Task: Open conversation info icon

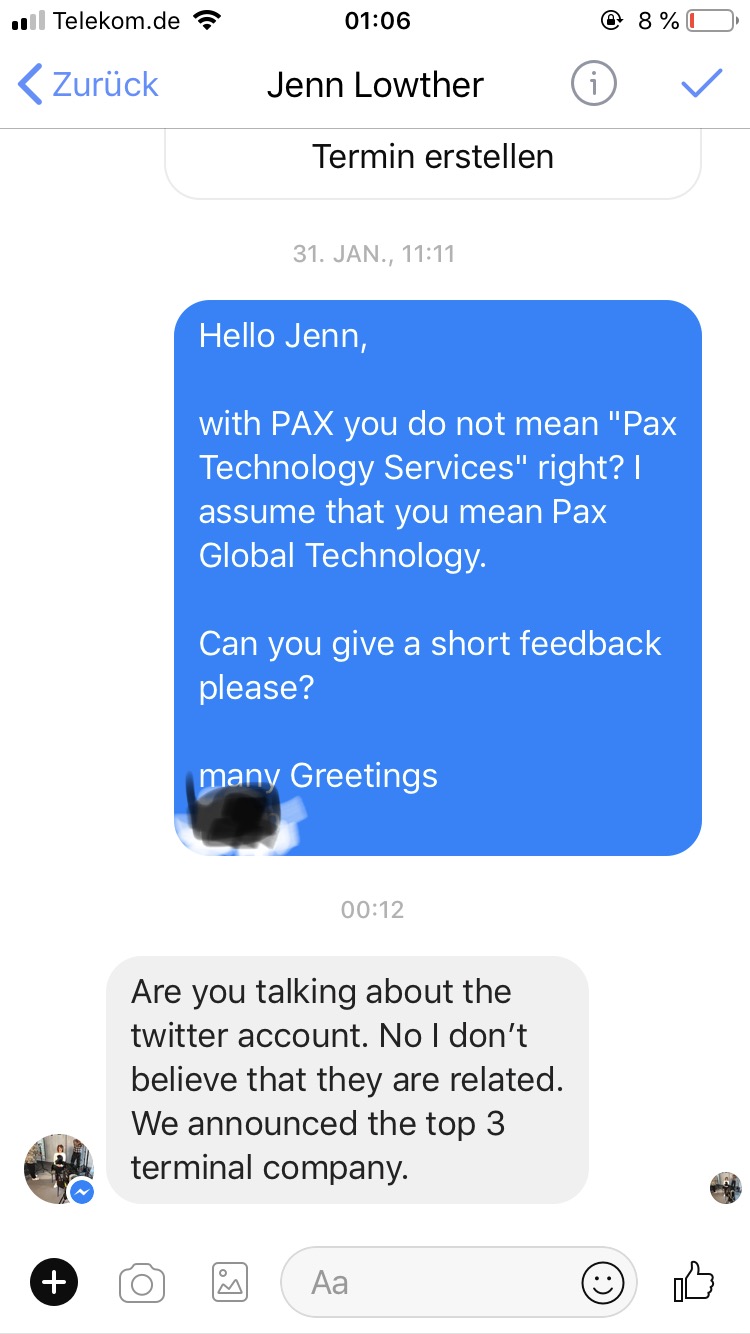Action: point(593,85)
